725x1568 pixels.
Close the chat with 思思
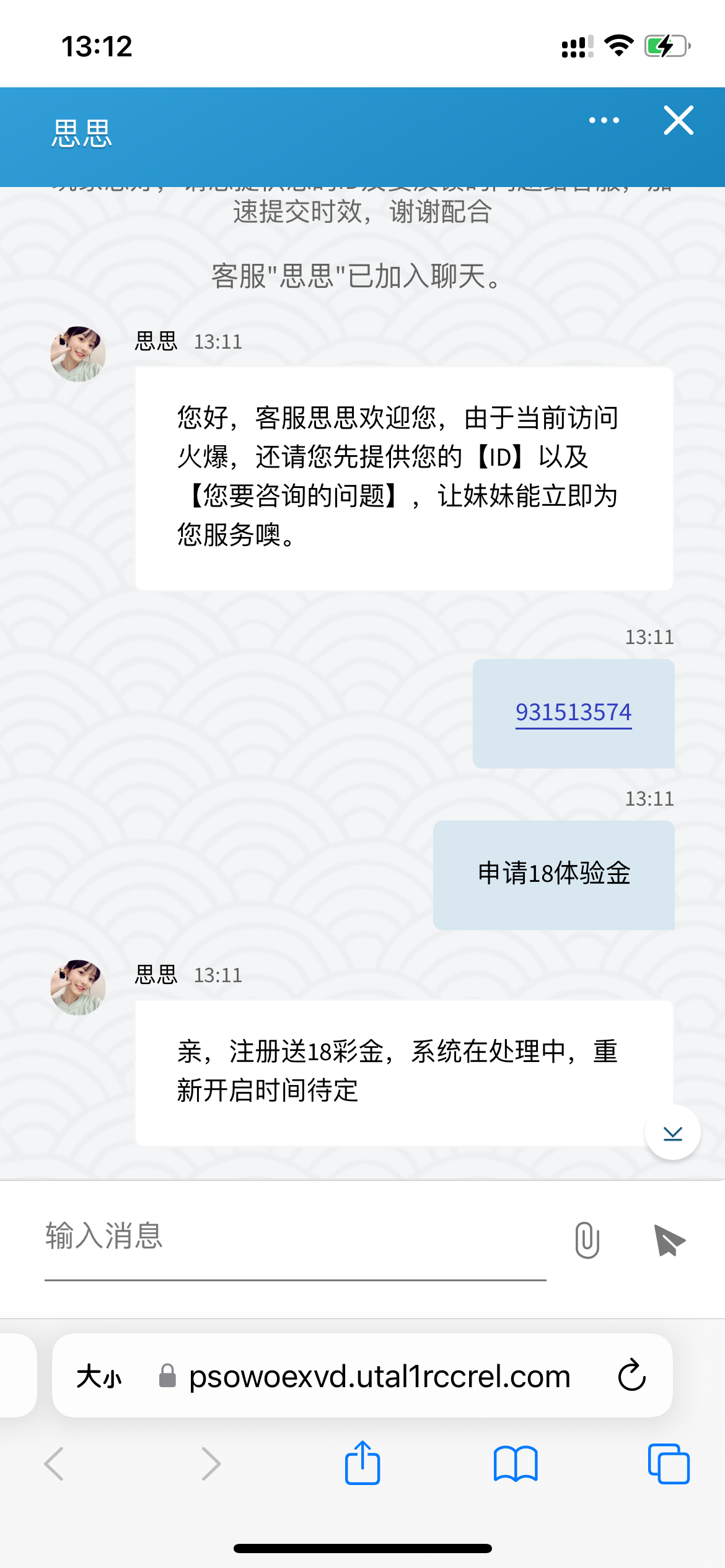point(679,120)
